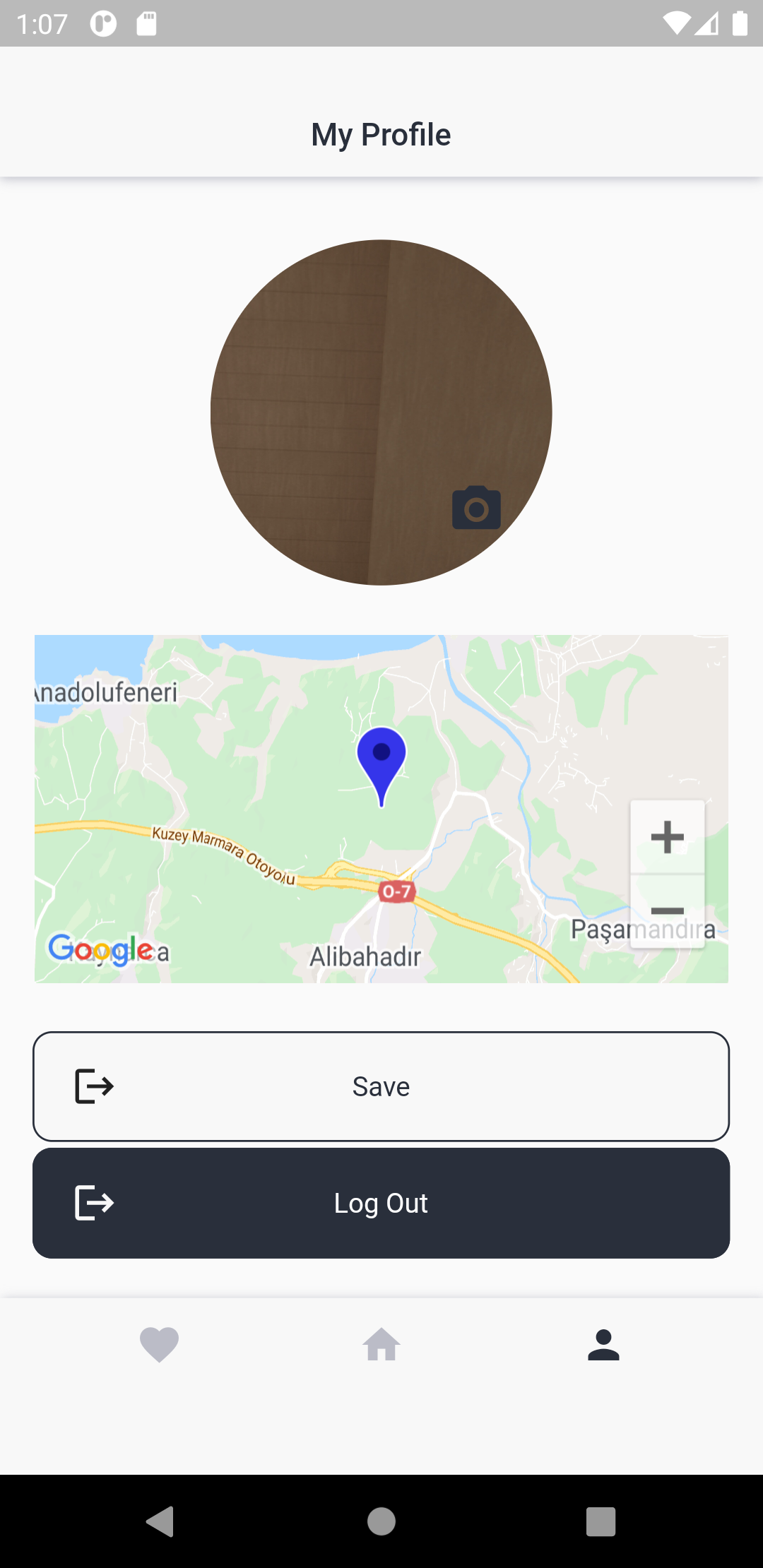Open the recent apps overview
Image resolution: width=763 pixels, height=1568 pixels.
[x=601, y=1521]
